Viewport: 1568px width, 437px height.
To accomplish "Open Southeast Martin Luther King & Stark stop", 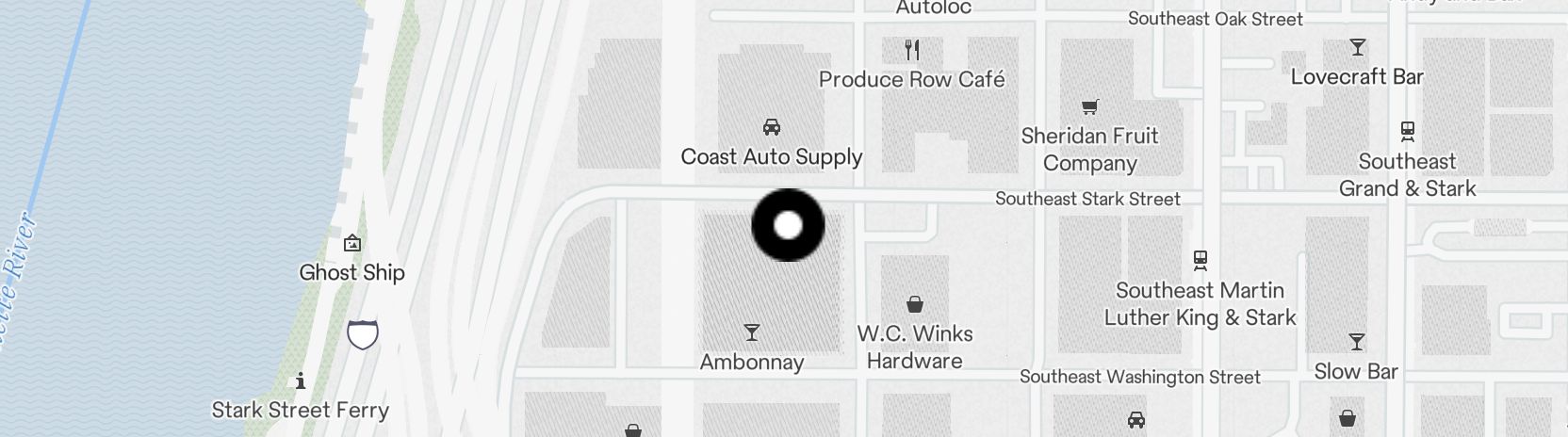I will 1200,259.
